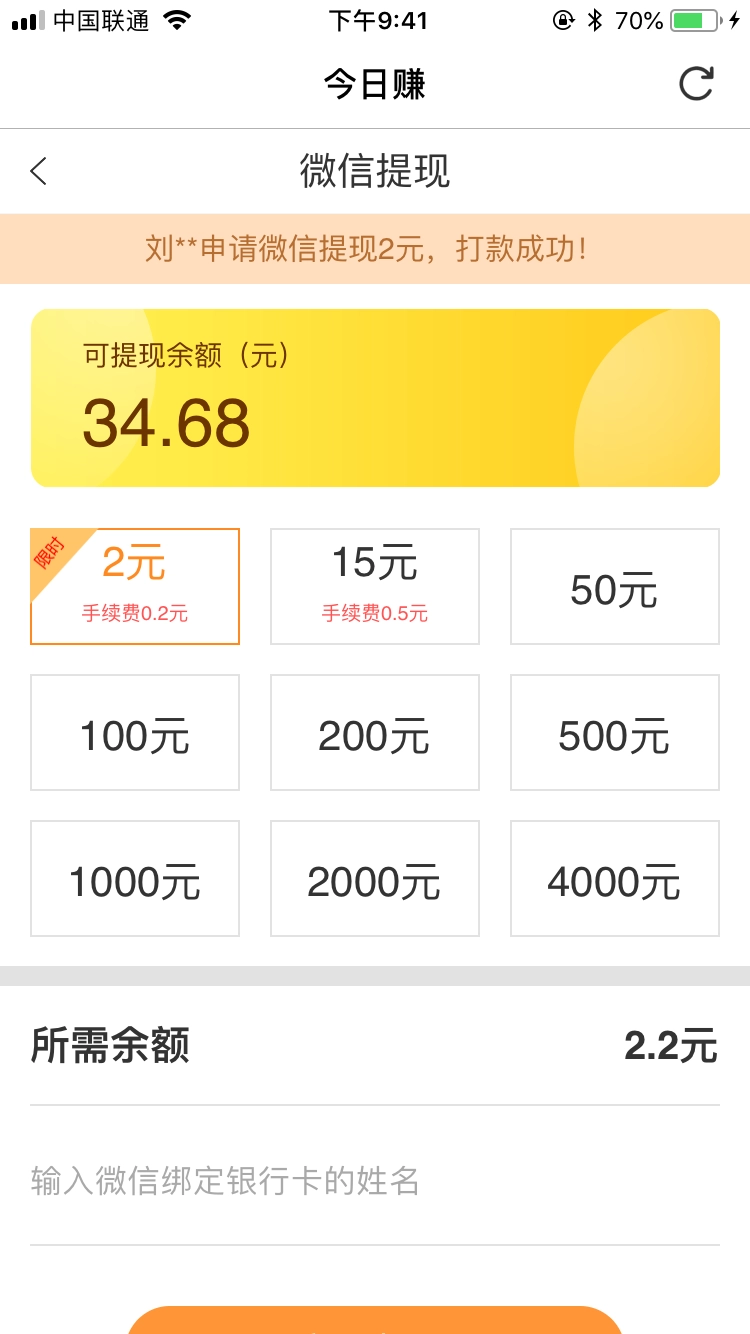This screenshot has width=750, height=1334.
Task: Choose the 50元 withdrawal option
Action: click(x=614, y=587)
